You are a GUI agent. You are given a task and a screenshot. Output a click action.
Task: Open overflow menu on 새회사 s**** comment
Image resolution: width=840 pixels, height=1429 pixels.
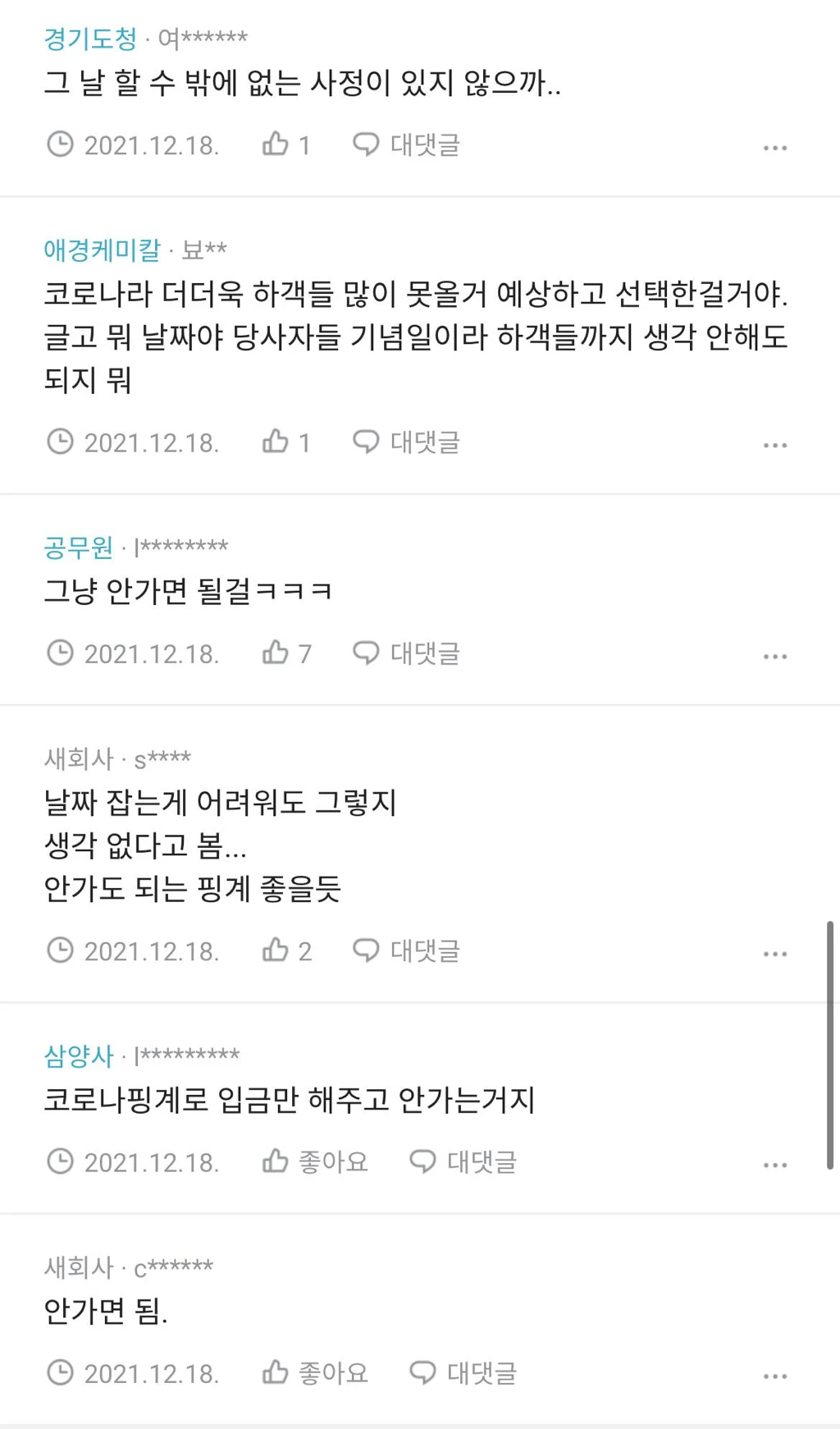click(774, 954)
